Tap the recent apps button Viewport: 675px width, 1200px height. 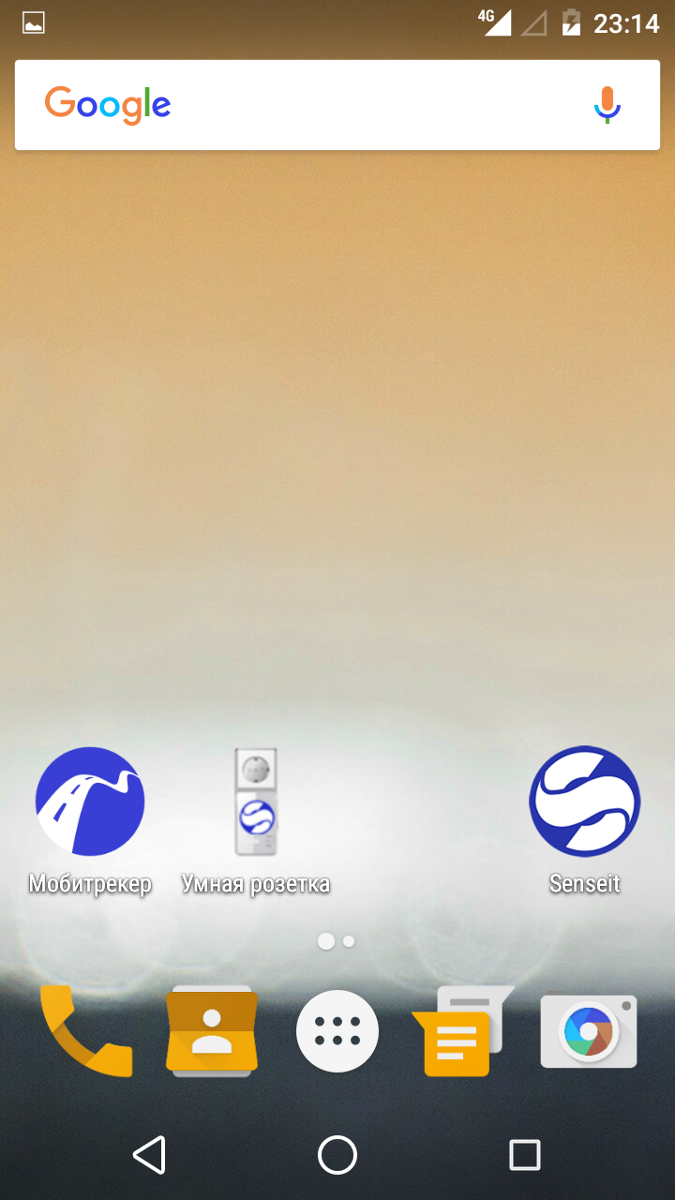525,1155
